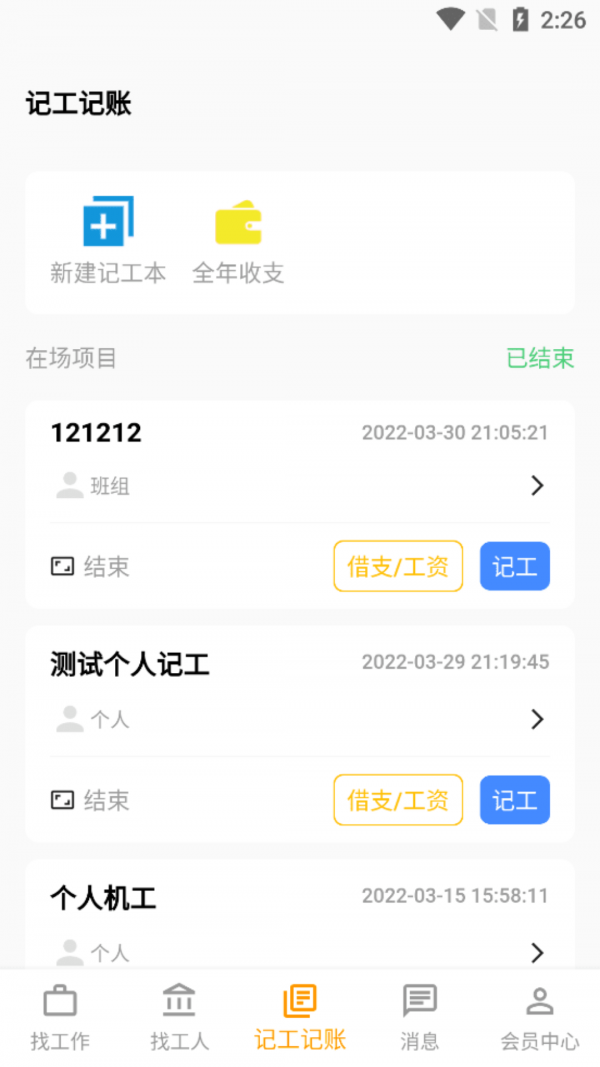Switch to the 已结束 finished projects list
Screen dimensions: 600x1067
(540, 358)
